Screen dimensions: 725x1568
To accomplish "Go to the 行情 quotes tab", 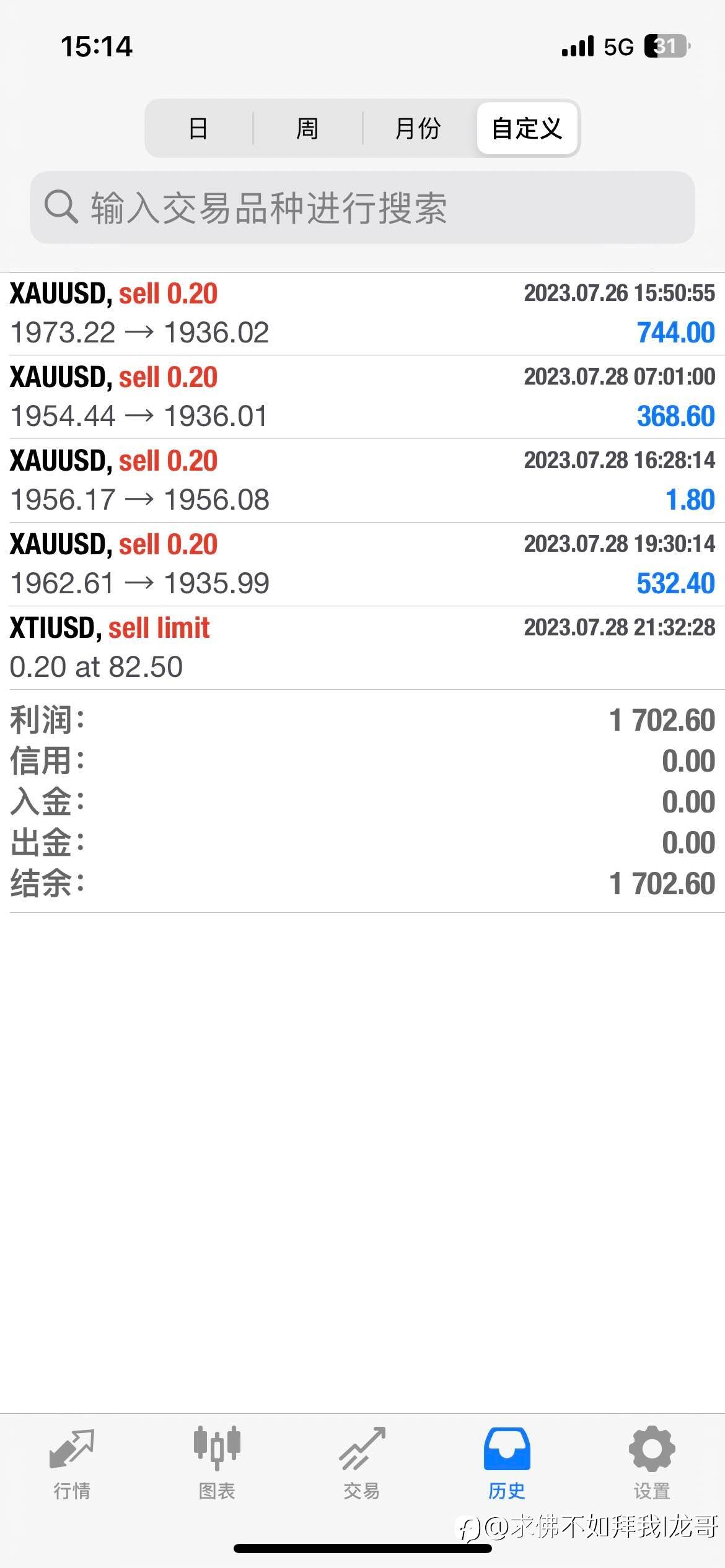I will click(72, 1464).
